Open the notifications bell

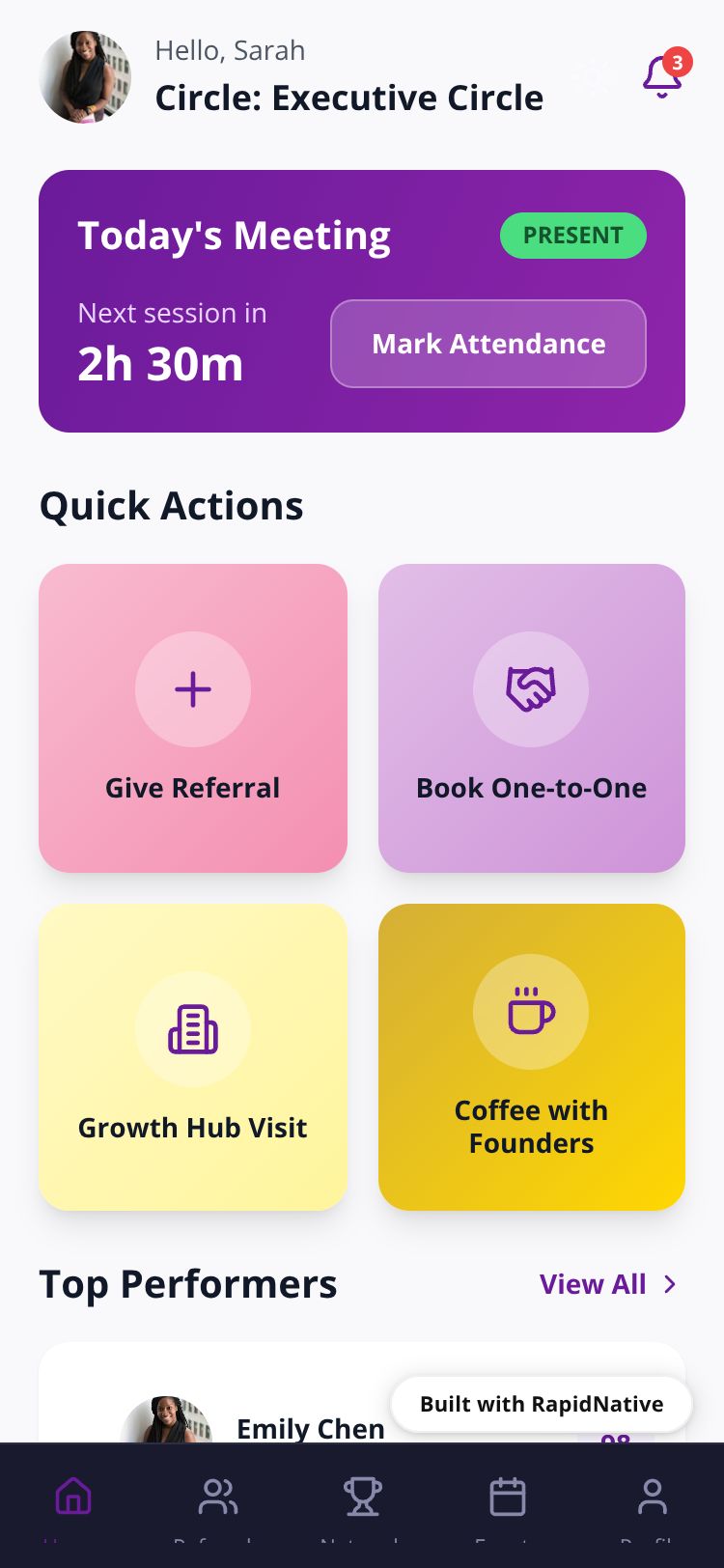[x=662, y=77]
